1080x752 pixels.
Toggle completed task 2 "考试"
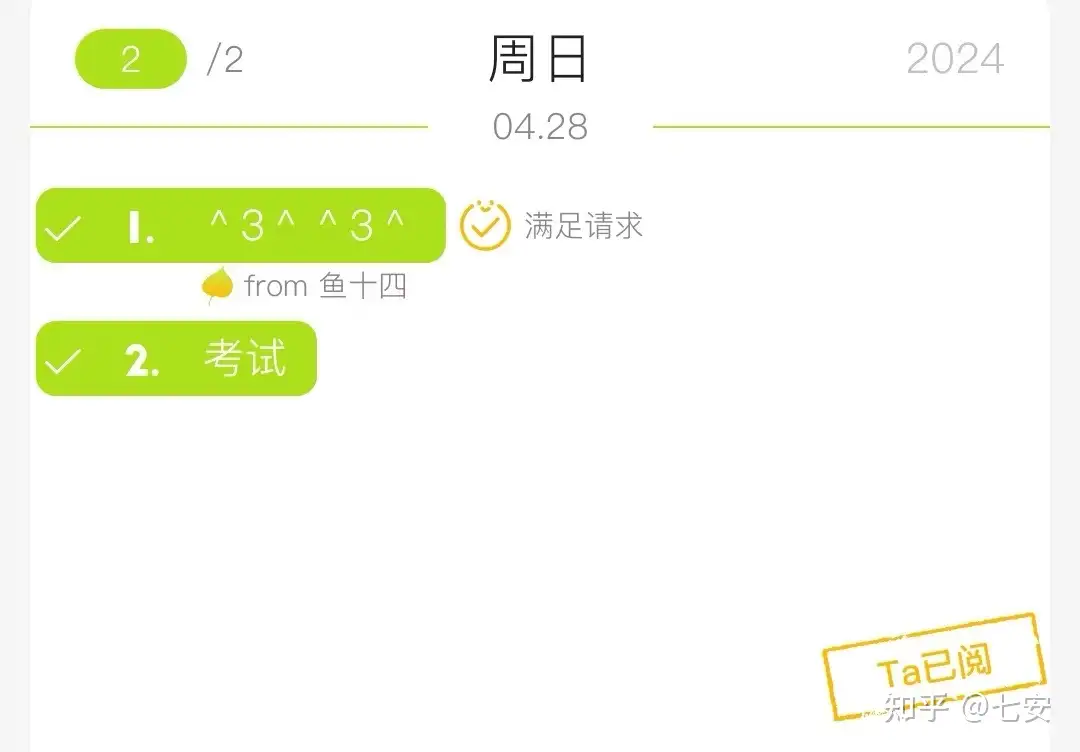62,360
